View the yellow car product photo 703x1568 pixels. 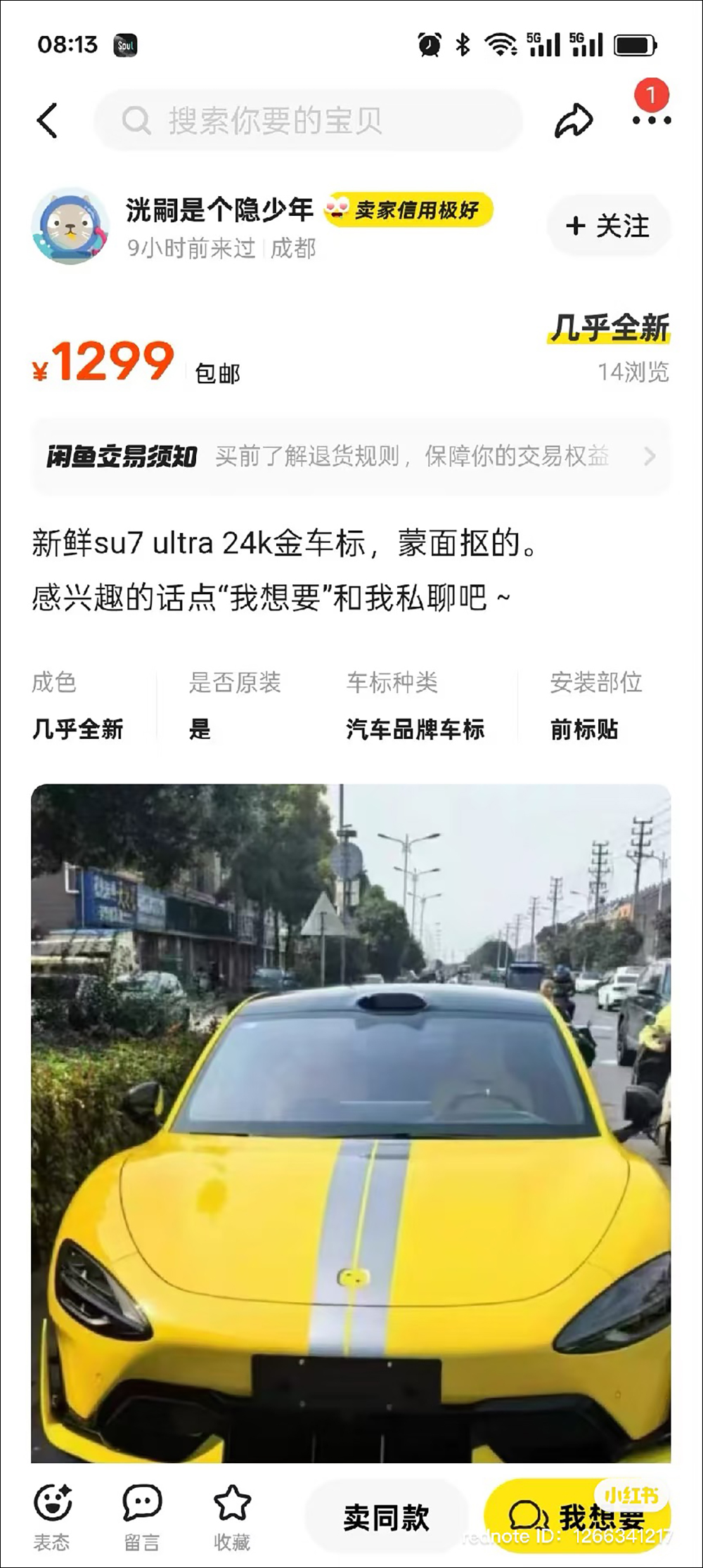click(351, 1125)
